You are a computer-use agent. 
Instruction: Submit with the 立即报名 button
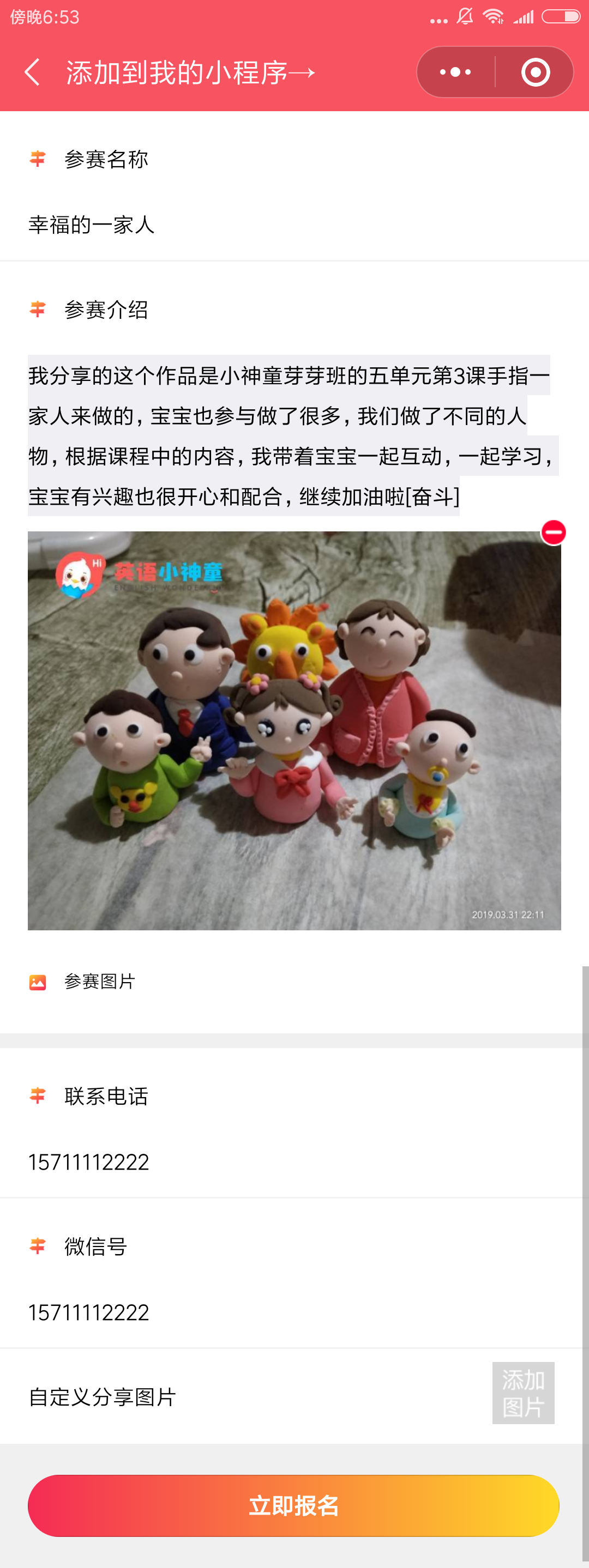[x=293, y=1505]
